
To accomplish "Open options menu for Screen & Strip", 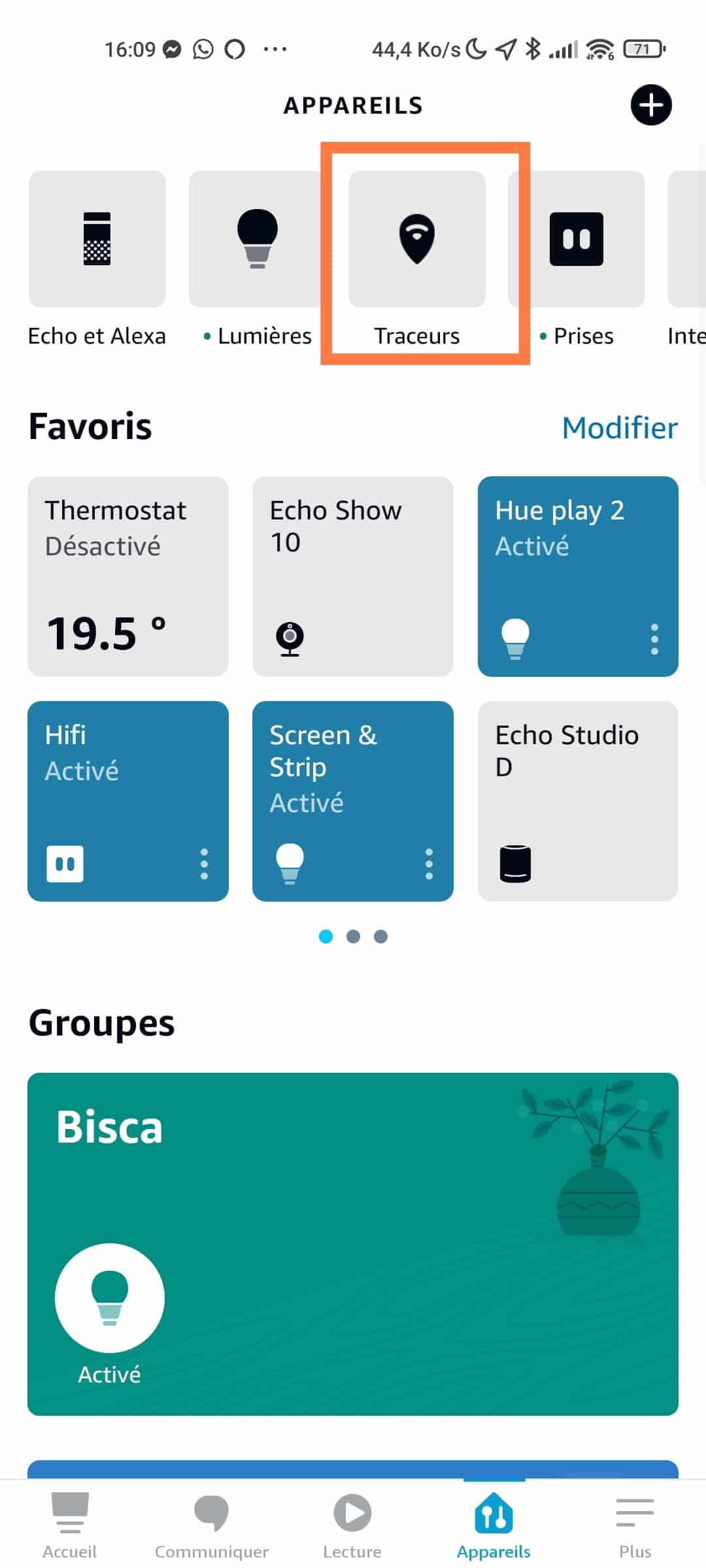I will click(x=429, y=864).
